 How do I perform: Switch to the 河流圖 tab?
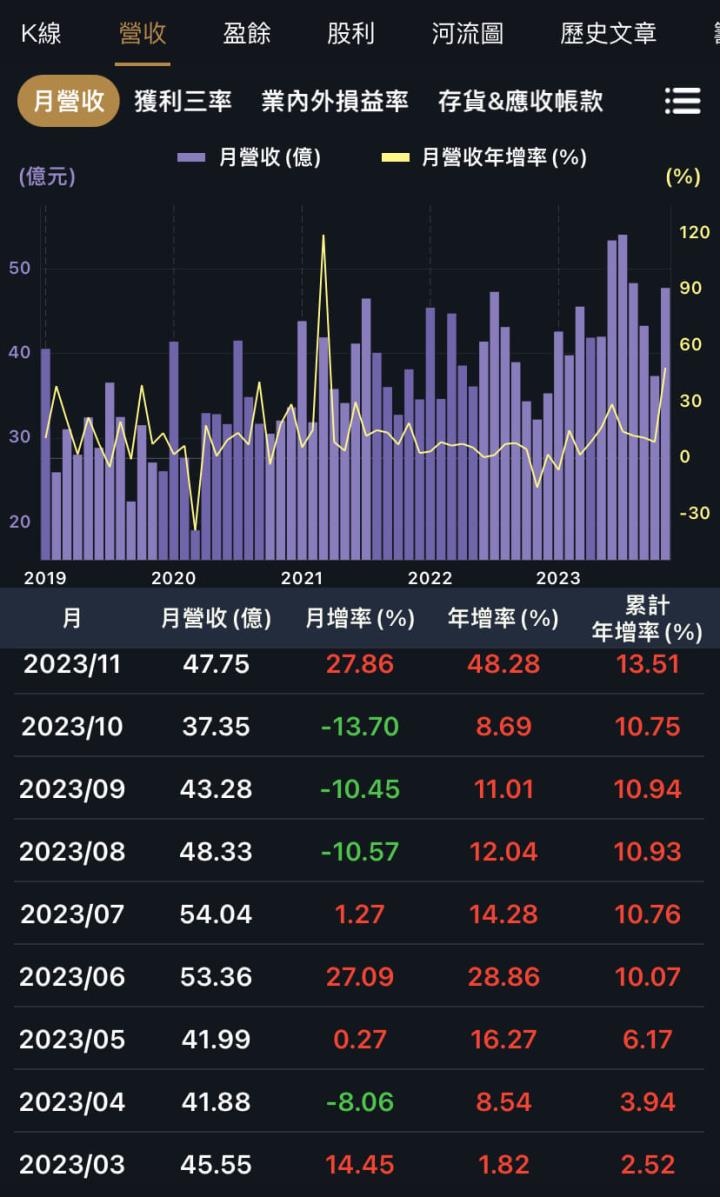[468, 33]
